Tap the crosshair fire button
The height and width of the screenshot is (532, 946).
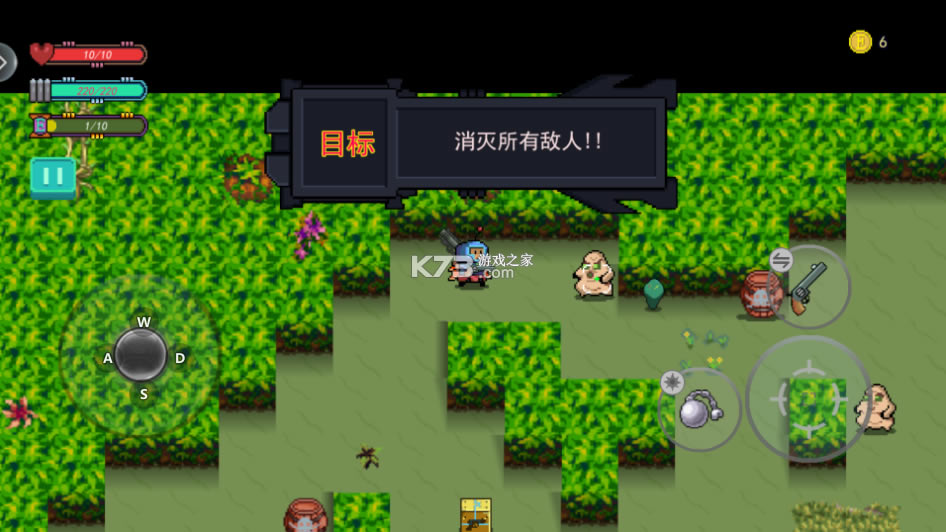click(809, 398)
